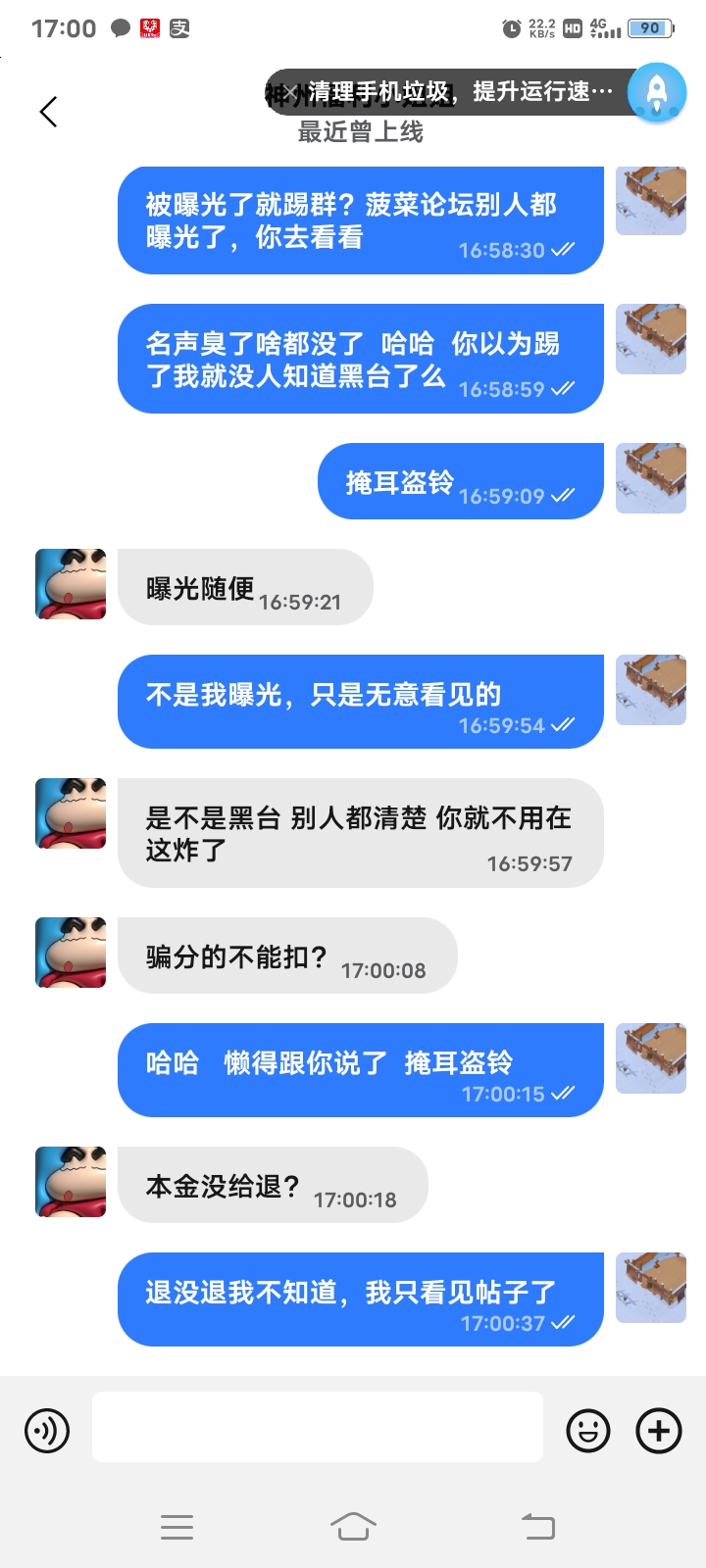This screenshot has width=706, height=1568.
Task: Go back from this chat
Action: point(48,112)
